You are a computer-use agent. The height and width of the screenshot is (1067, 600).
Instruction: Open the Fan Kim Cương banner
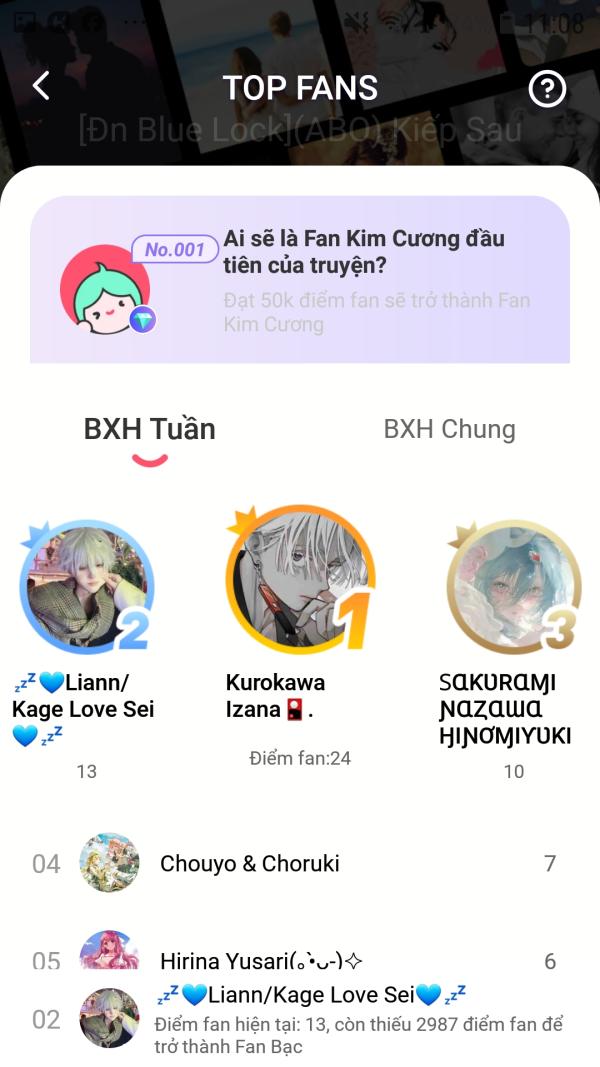coord(299,280)
